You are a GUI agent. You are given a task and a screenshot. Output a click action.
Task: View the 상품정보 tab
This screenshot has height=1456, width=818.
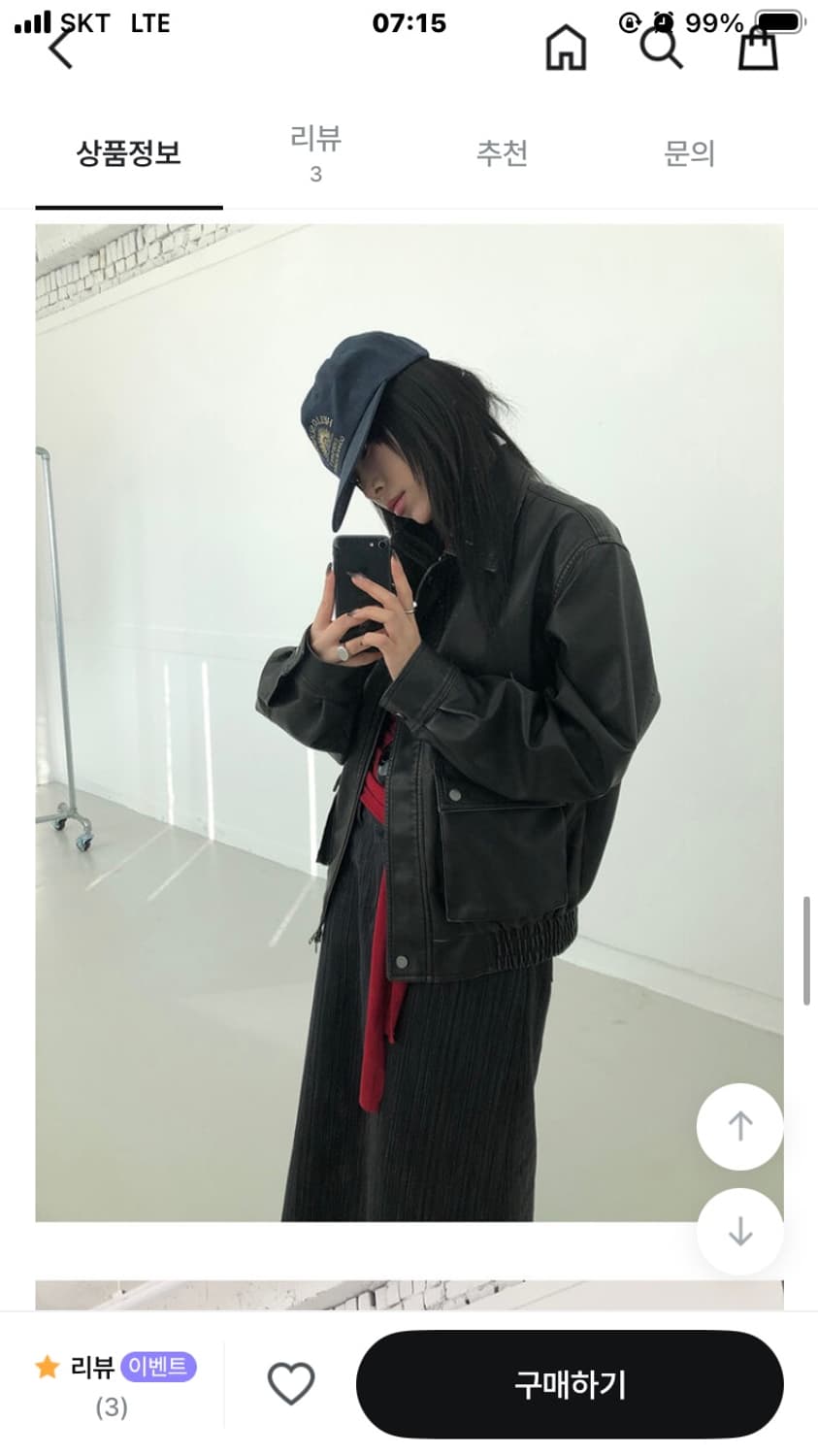pyautogui.click(x=127, y=152)
